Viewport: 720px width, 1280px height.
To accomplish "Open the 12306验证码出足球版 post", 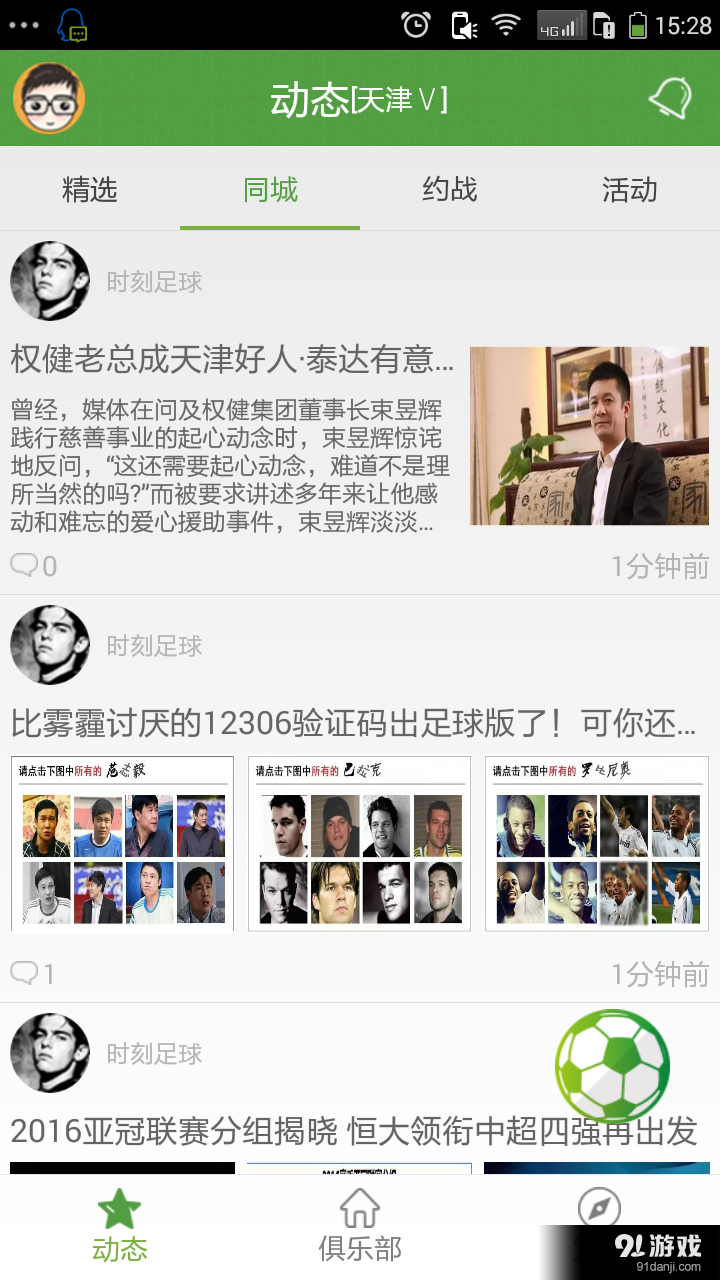I will click(x=352, y=723).
